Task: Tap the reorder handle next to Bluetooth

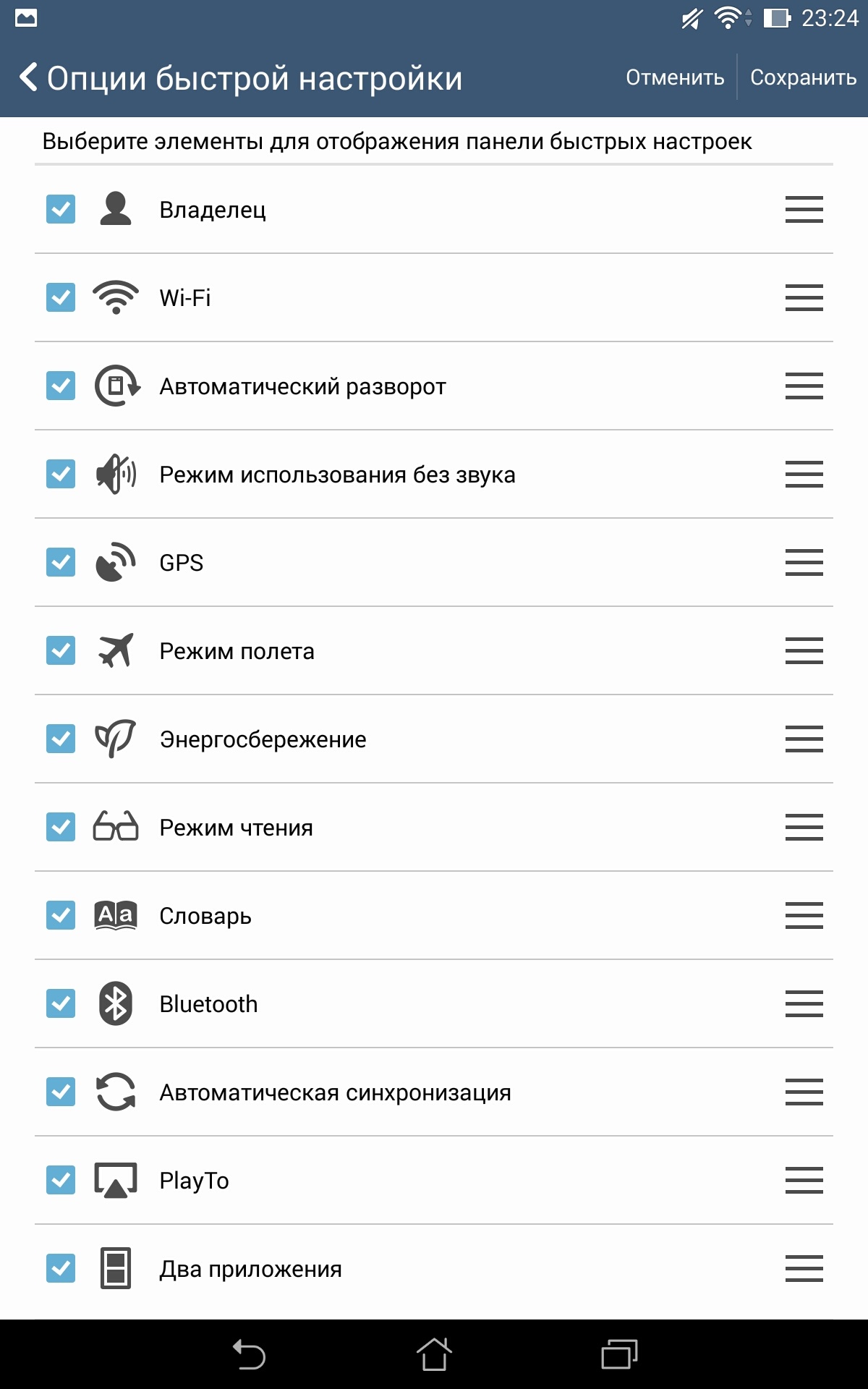Action: pyautogui.click(x=804, y=1003)
